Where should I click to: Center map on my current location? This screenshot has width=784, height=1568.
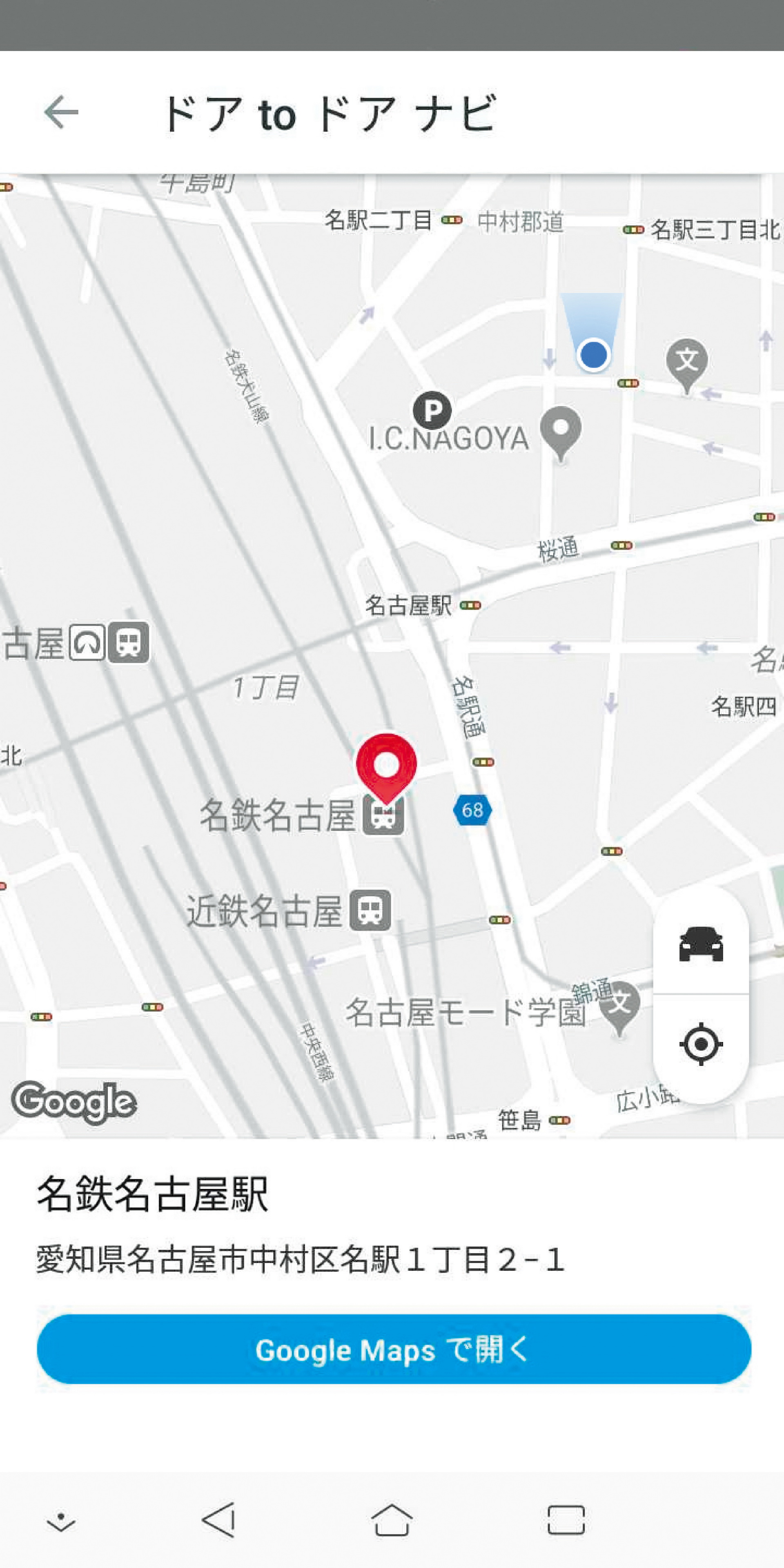(701, 1045)
